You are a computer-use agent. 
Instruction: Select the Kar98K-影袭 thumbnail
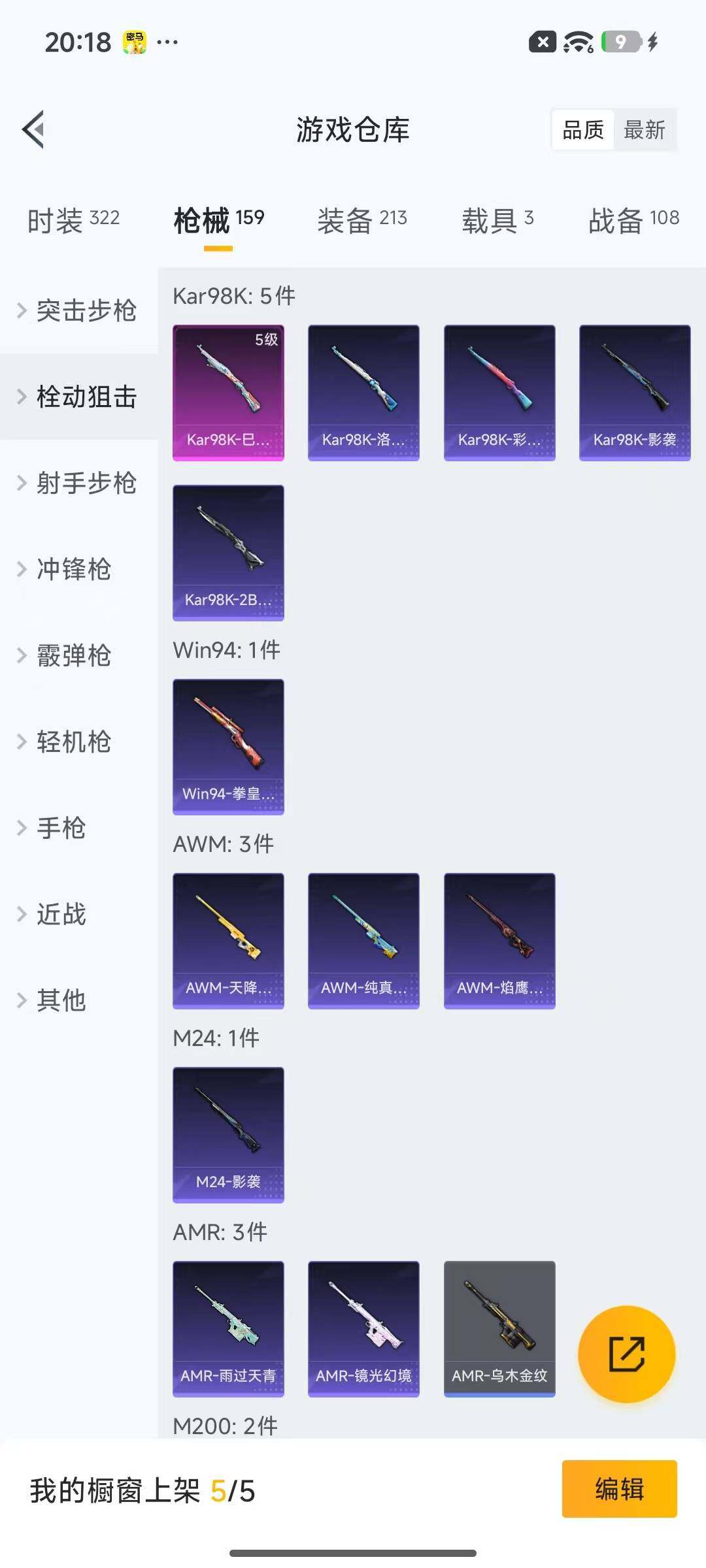point(635,392)
